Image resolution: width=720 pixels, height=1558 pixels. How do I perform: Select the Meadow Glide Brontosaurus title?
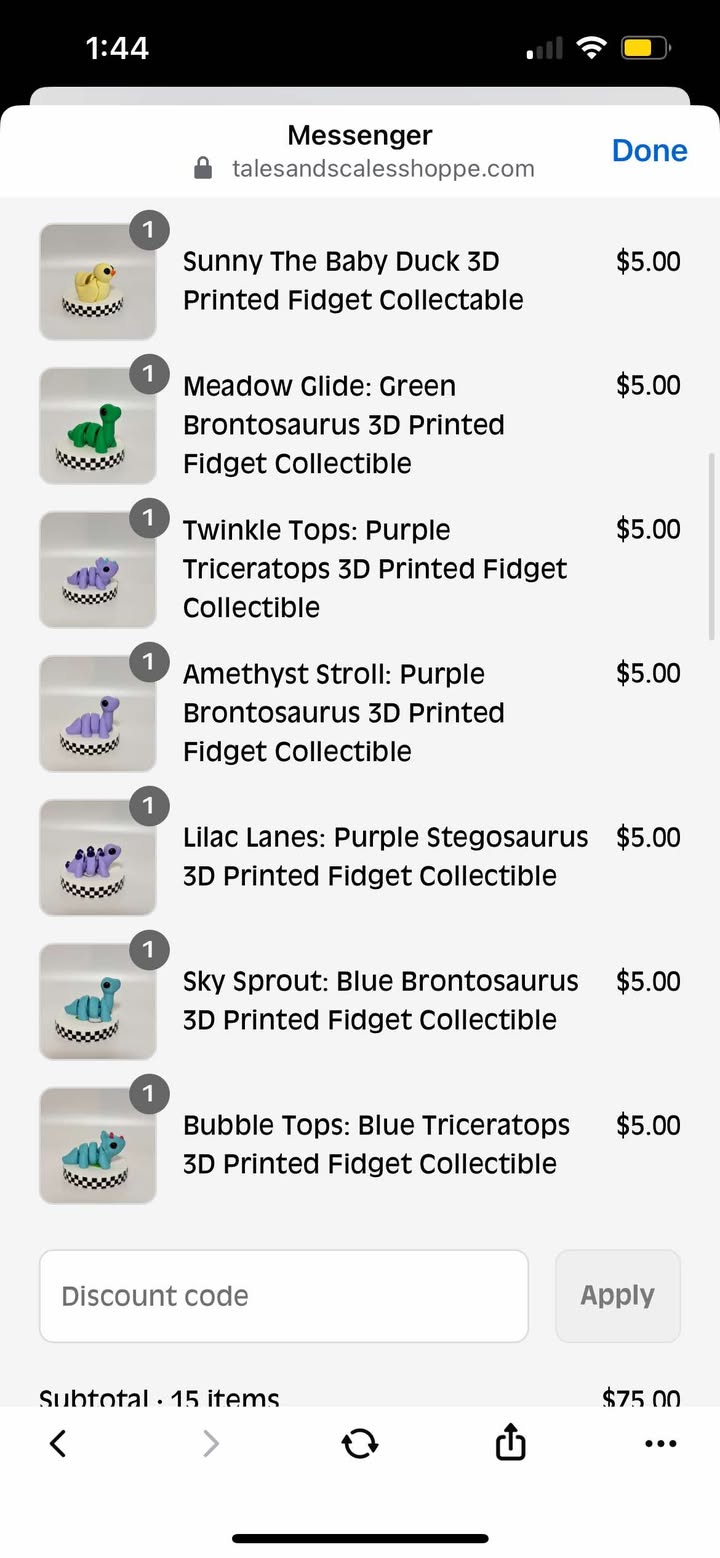click(x=343, y=424)
